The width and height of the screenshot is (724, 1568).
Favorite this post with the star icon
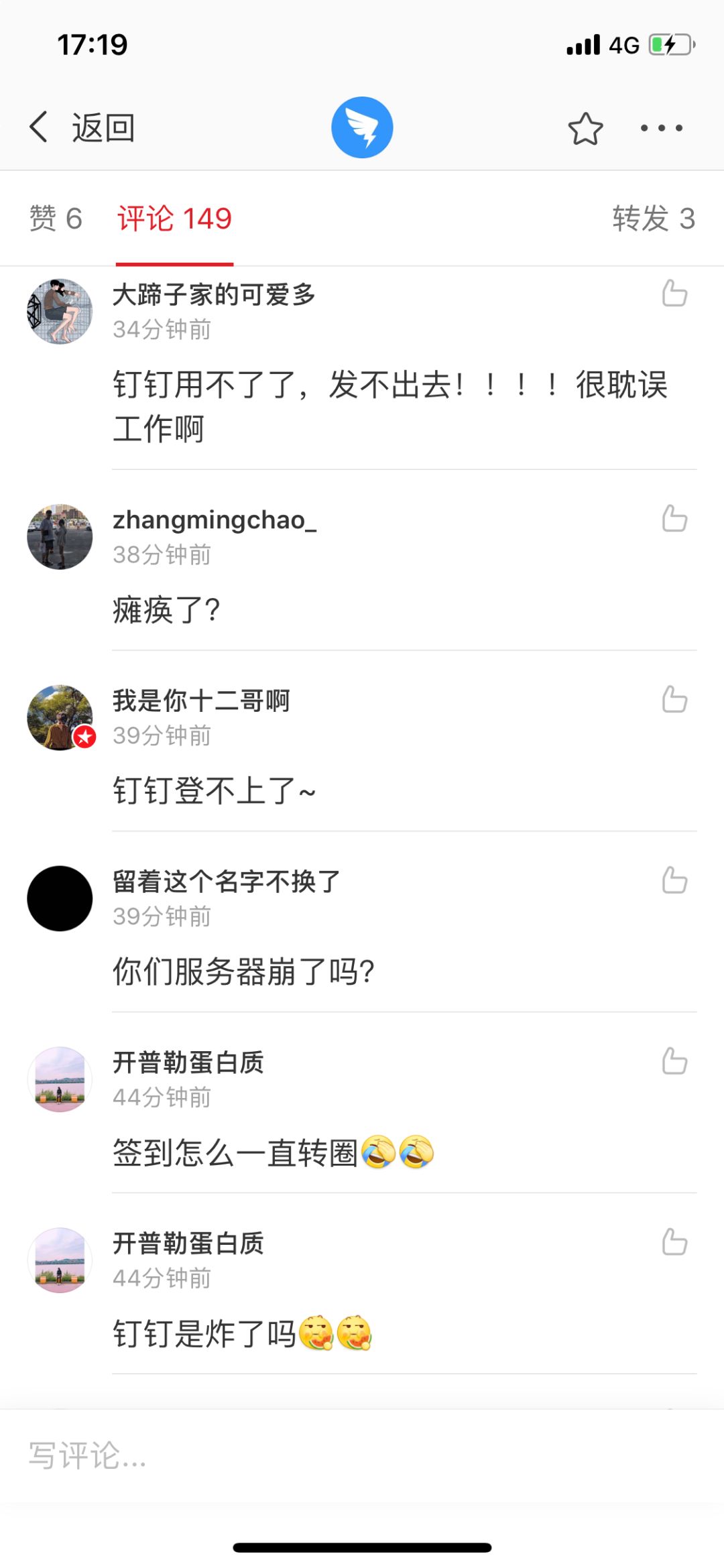point(585,128)
